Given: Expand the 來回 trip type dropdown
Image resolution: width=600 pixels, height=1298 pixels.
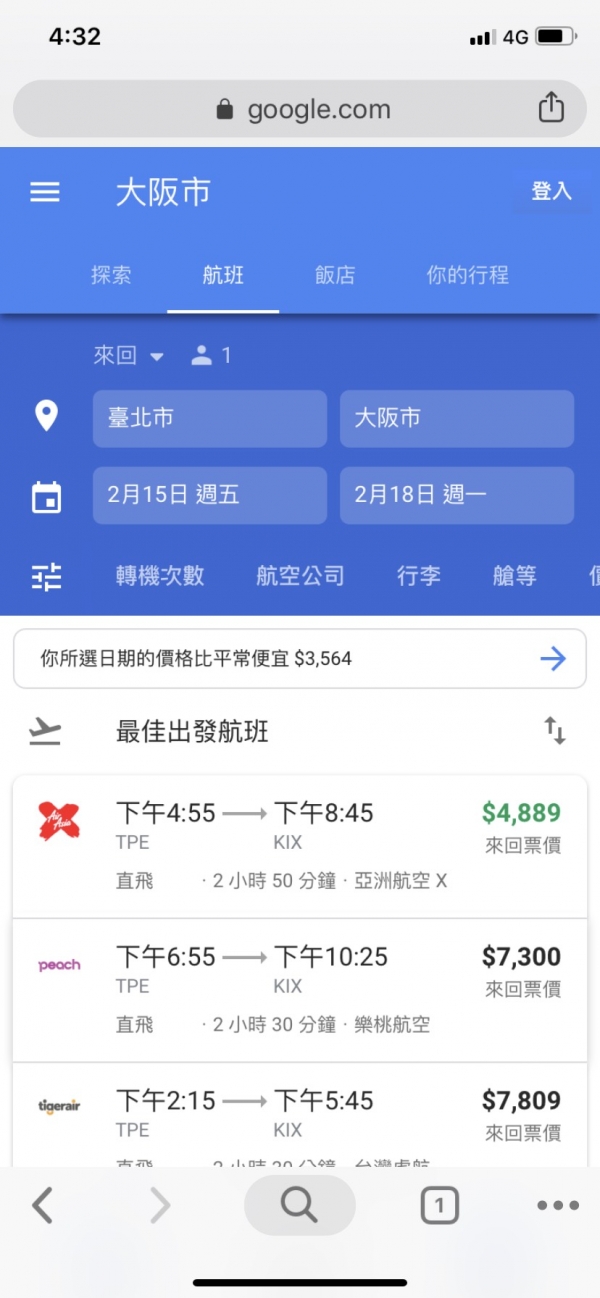Looking at the screenshot, I should [x=128, y=355].
